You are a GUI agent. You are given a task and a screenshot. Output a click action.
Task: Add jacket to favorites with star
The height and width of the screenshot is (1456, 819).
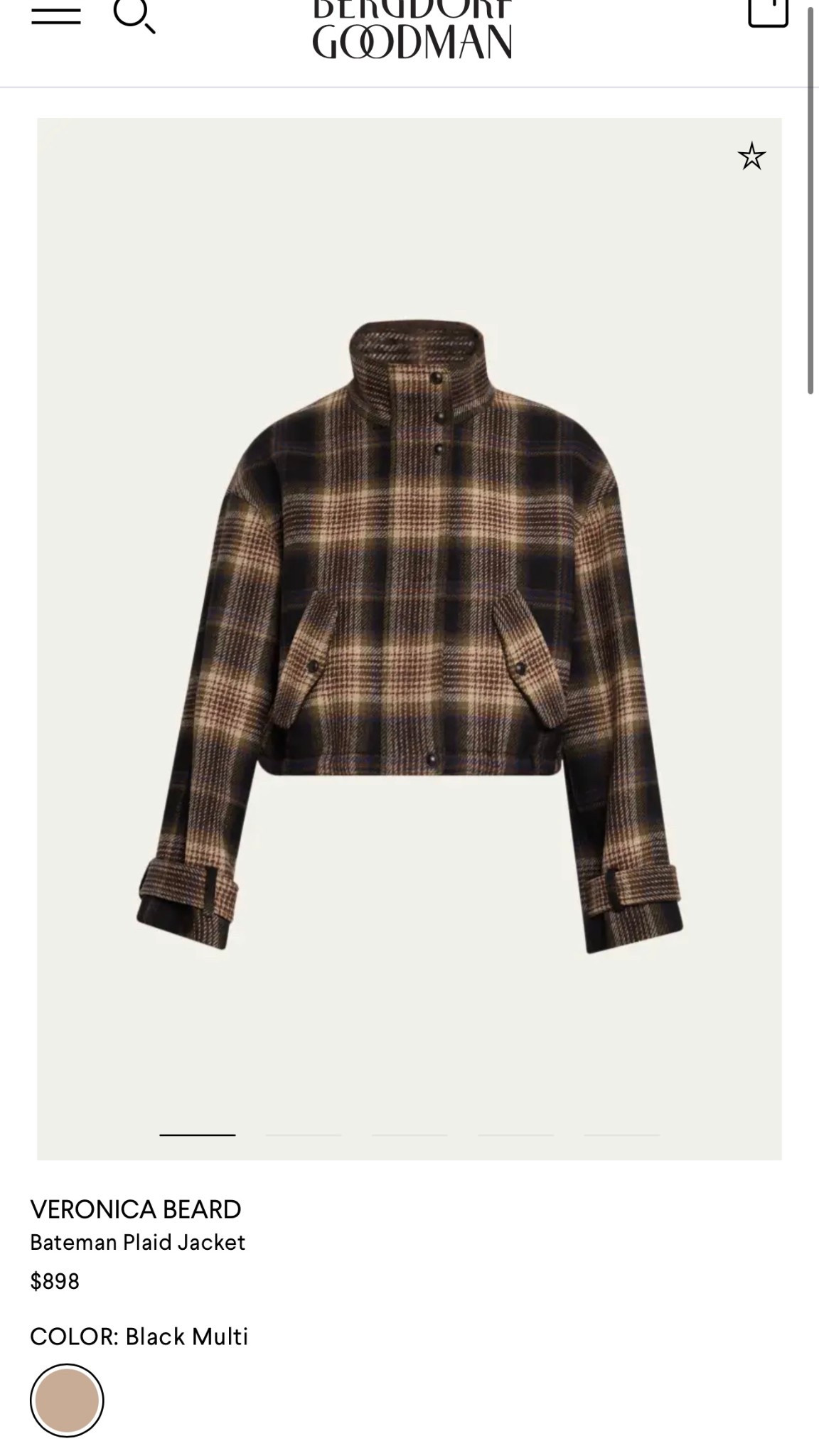click(x=751, y=156)
